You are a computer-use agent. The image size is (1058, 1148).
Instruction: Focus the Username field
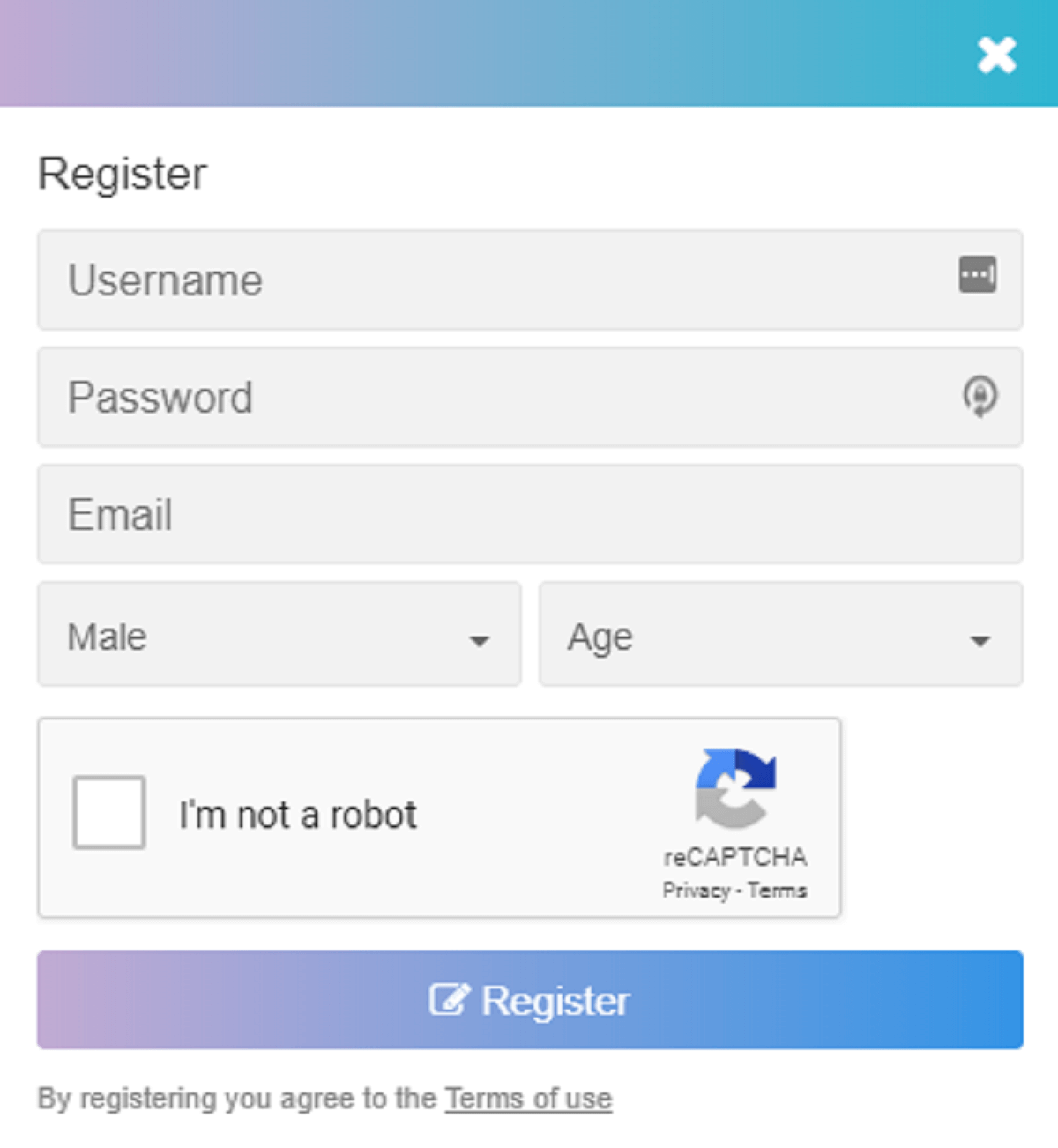494,280
